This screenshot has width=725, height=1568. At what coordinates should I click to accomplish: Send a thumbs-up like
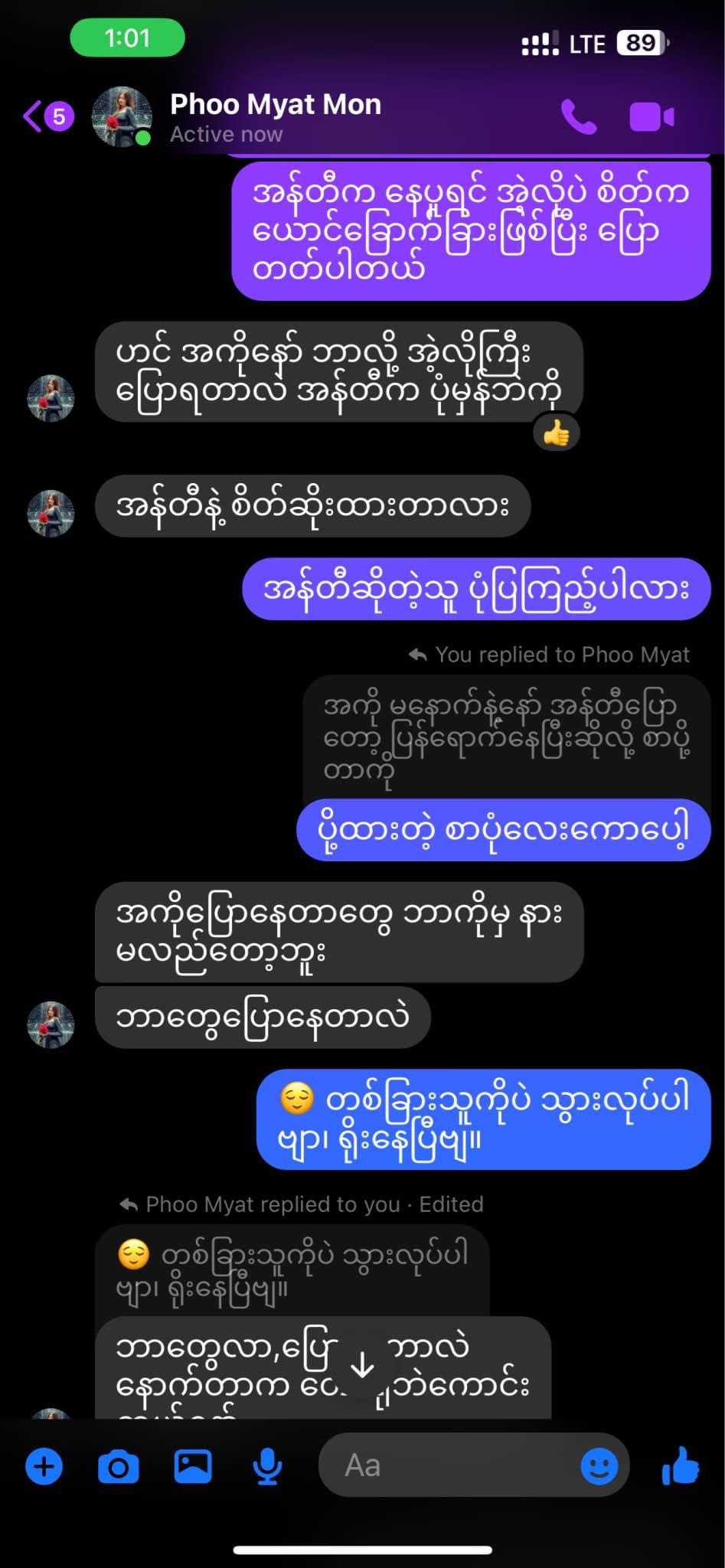point(681,1465)
